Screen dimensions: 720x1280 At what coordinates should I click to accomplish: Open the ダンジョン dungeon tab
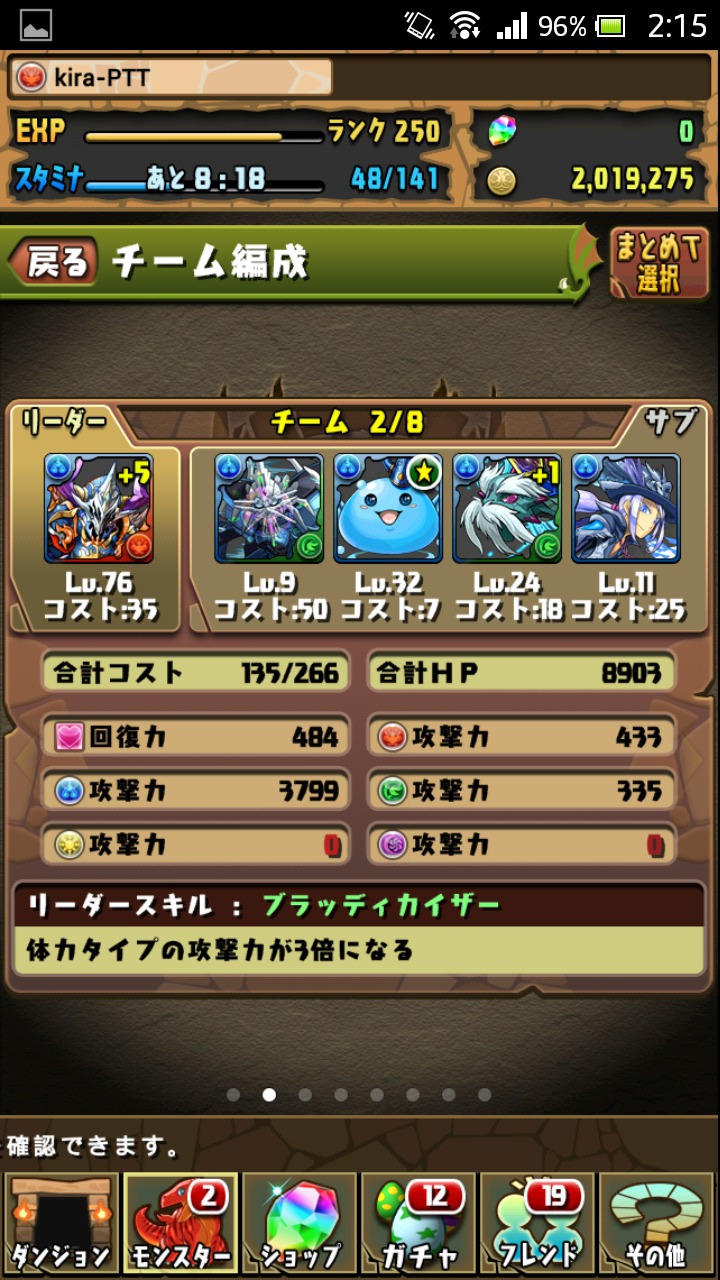pos(60,1224)
